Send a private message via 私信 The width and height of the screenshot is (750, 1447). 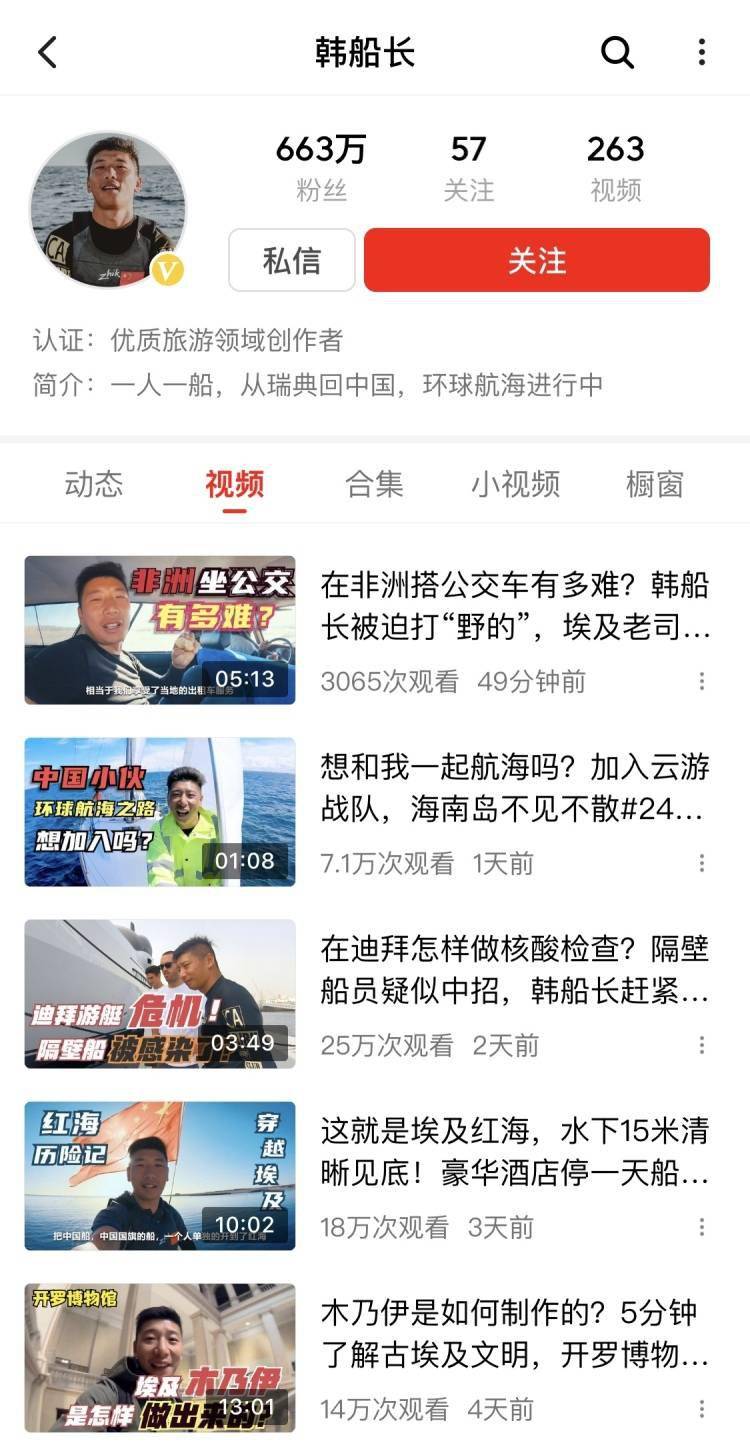coord(291,260)
